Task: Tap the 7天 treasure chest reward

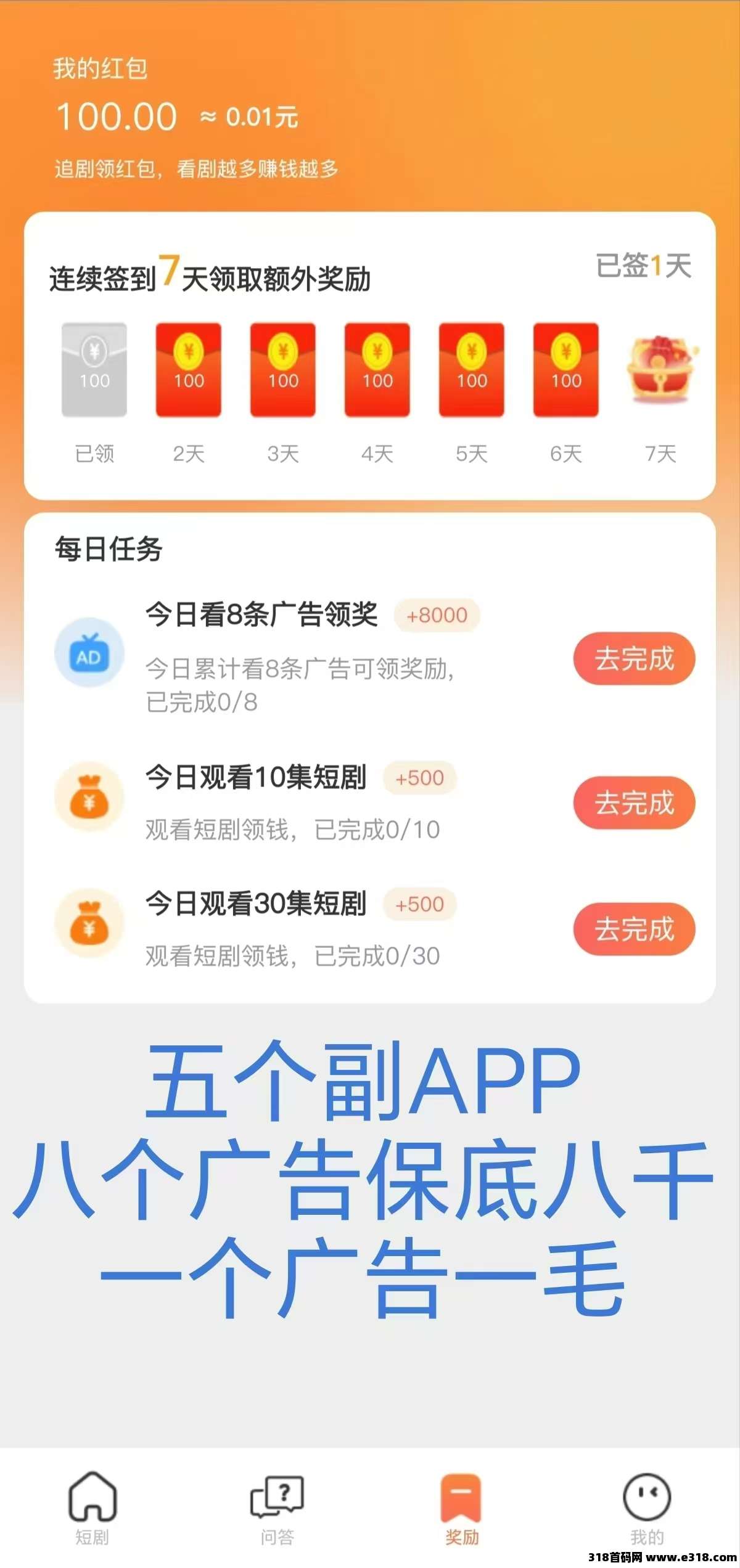Action: point(661,370)
